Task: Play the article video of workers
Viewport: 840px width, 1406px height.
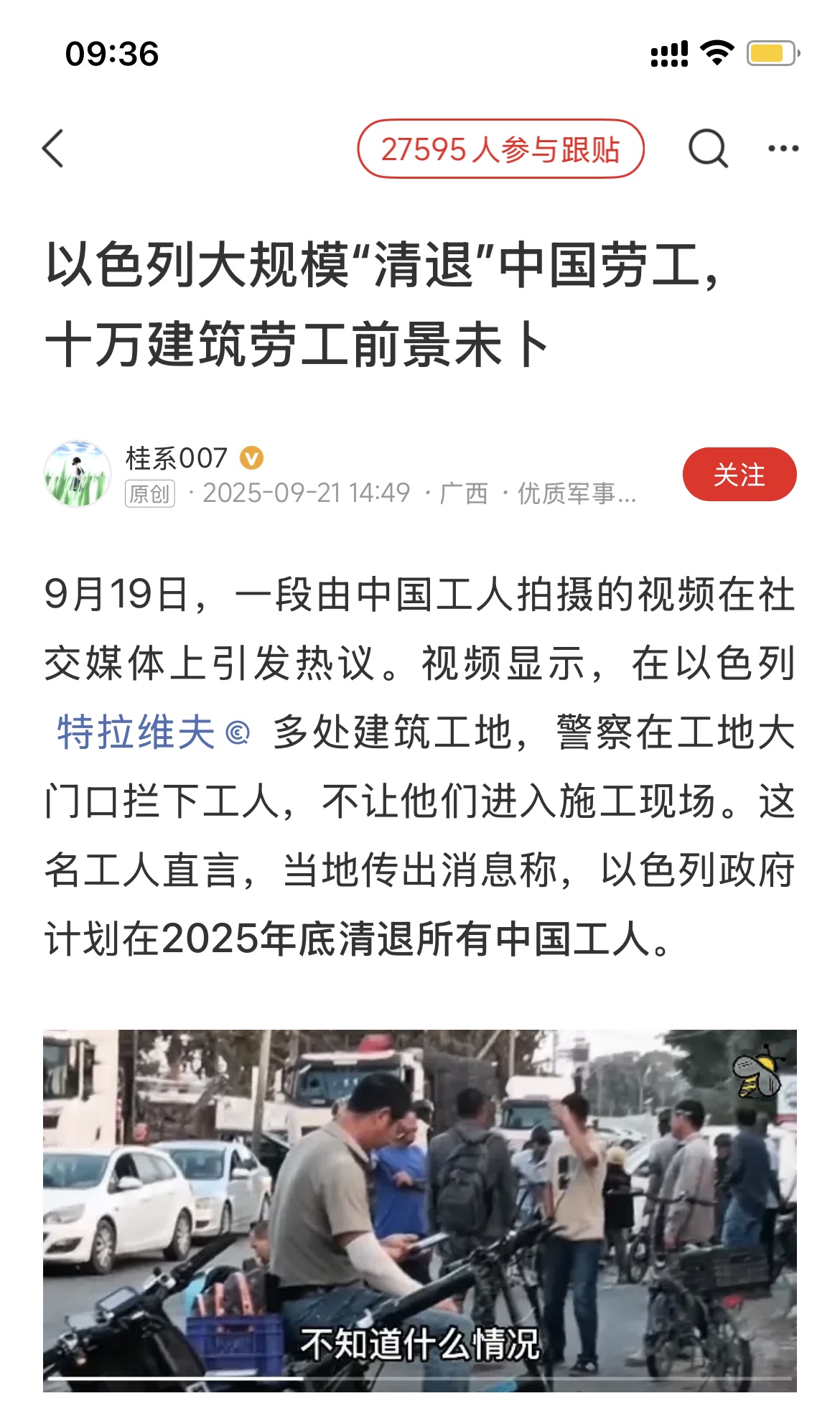Action: (419, 1206)
